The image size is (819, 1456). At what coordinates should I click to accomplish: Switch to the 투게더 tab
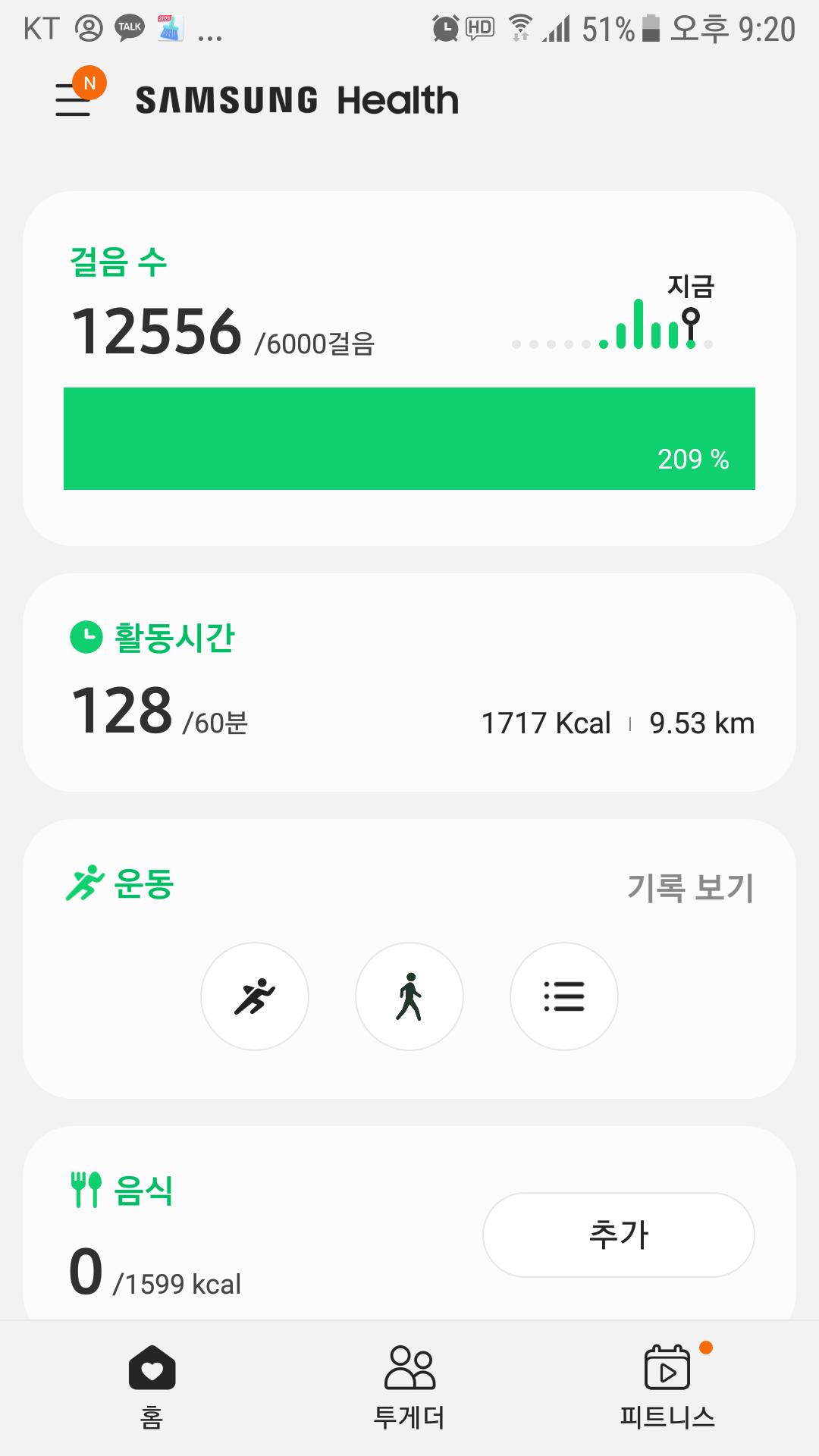pos(409,1386)
